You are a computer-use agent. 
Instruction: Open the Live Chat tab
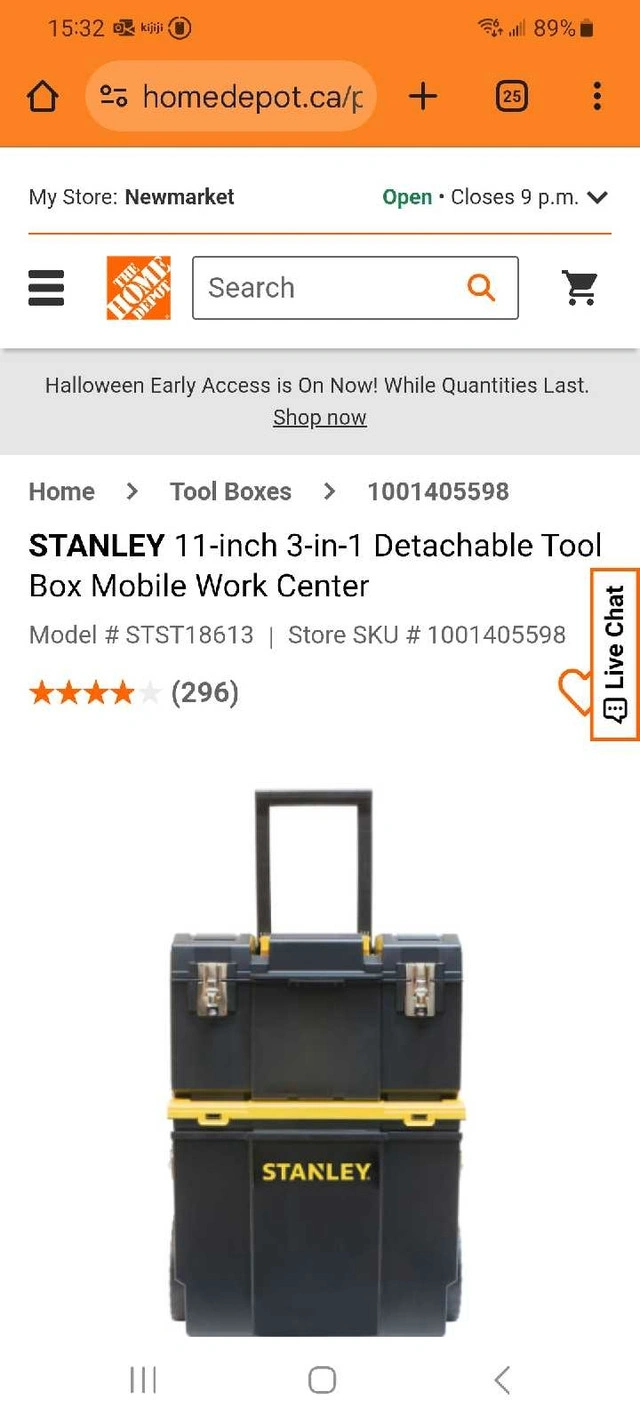click(615, 654)
